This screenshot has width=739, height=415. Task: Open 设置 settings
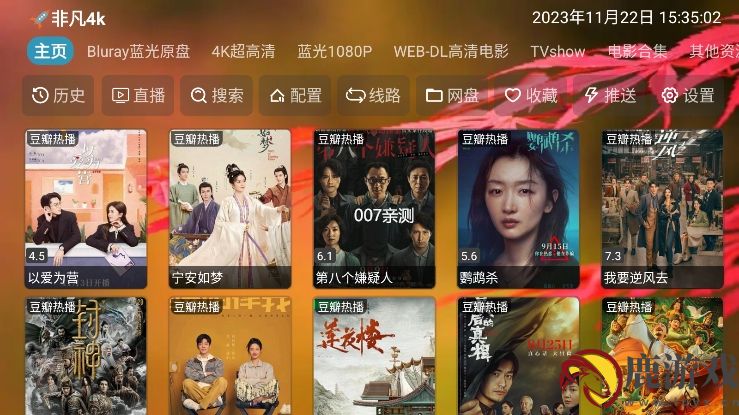tap(688, 95)
